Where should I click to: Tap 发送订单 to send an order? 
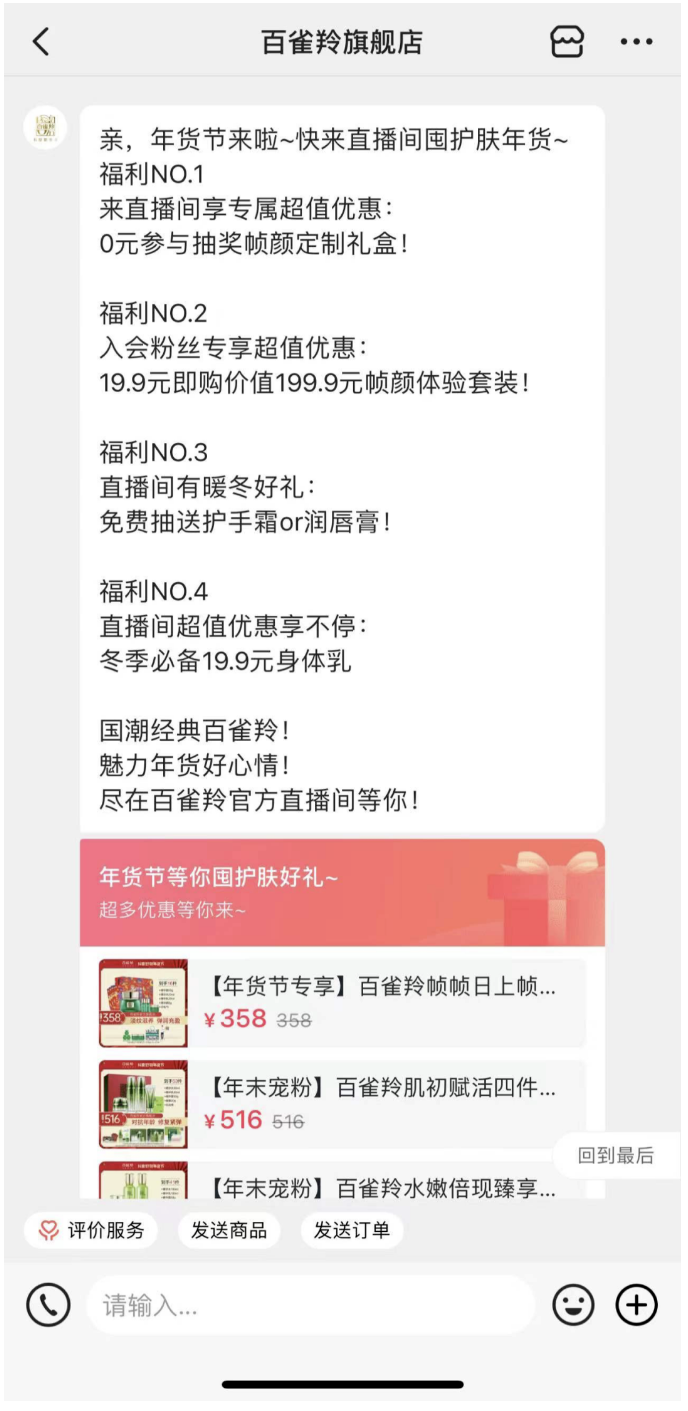pos(352,1230)
